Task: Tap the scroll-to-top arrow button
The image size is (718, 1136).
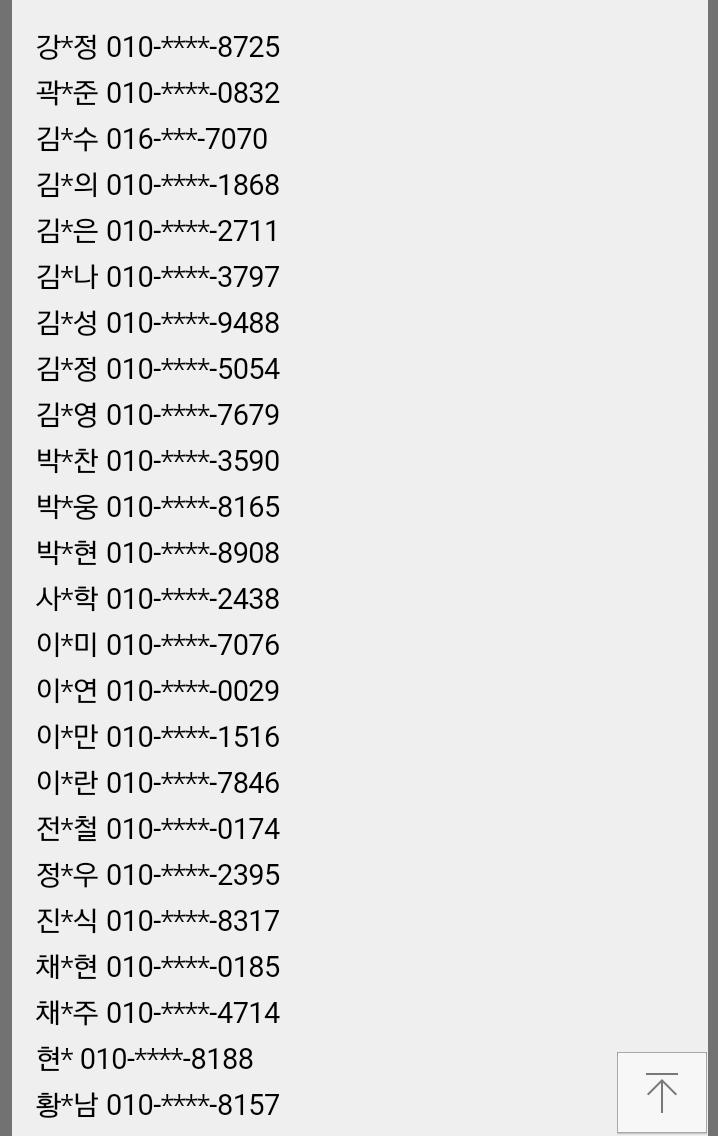Action: coord(661,1092)
